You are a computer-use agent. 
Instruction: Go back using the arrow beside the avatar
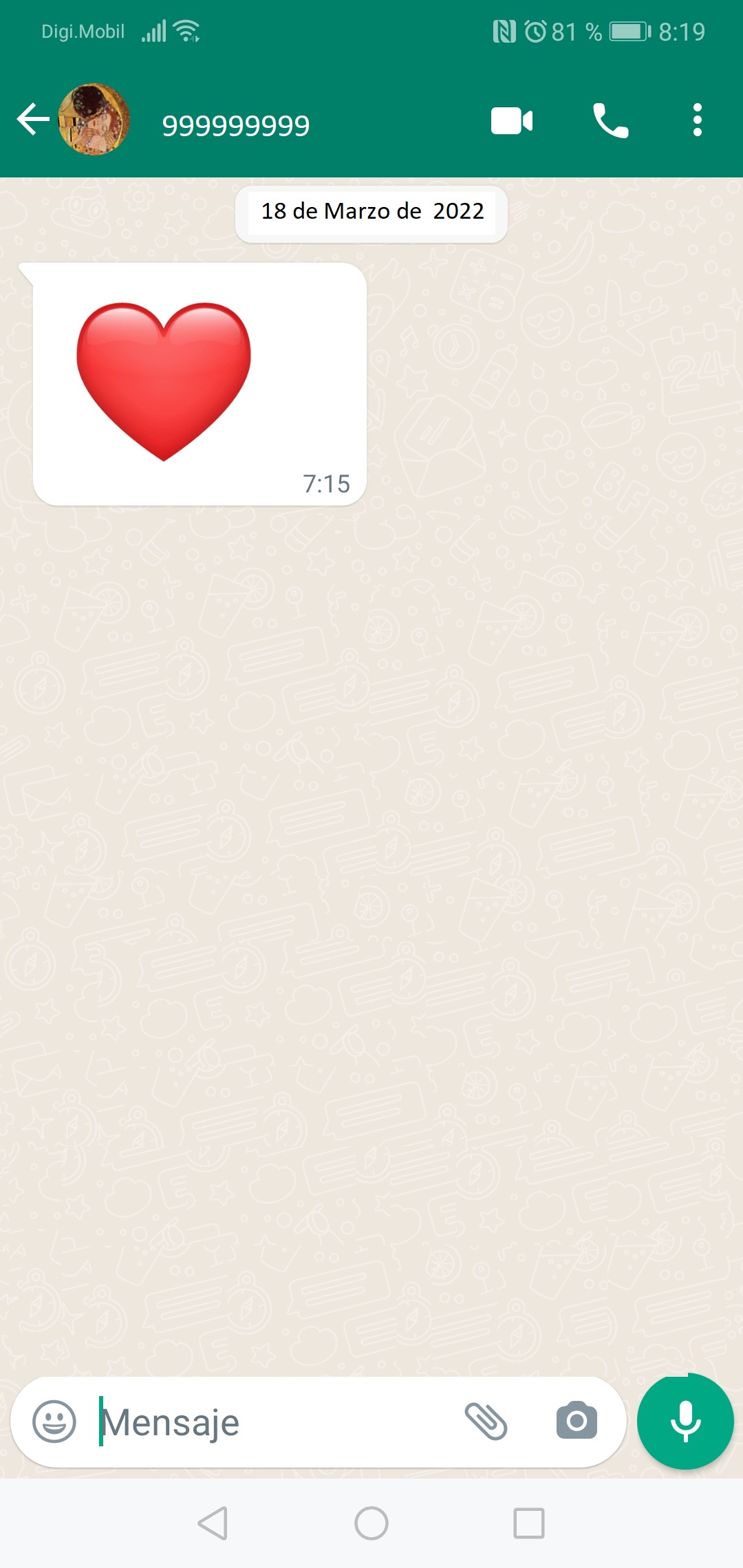[33, 120]
